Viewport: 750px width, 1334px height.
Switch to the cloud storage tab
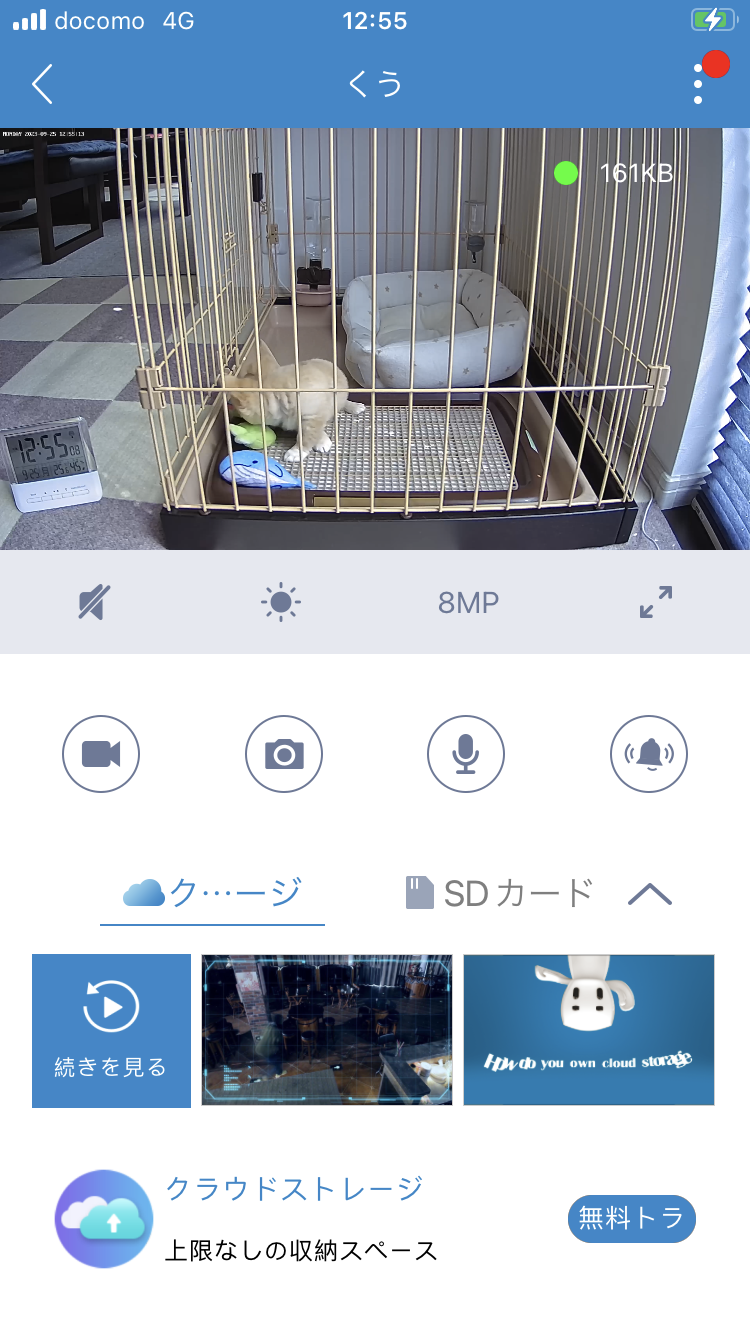pos(212,893)
